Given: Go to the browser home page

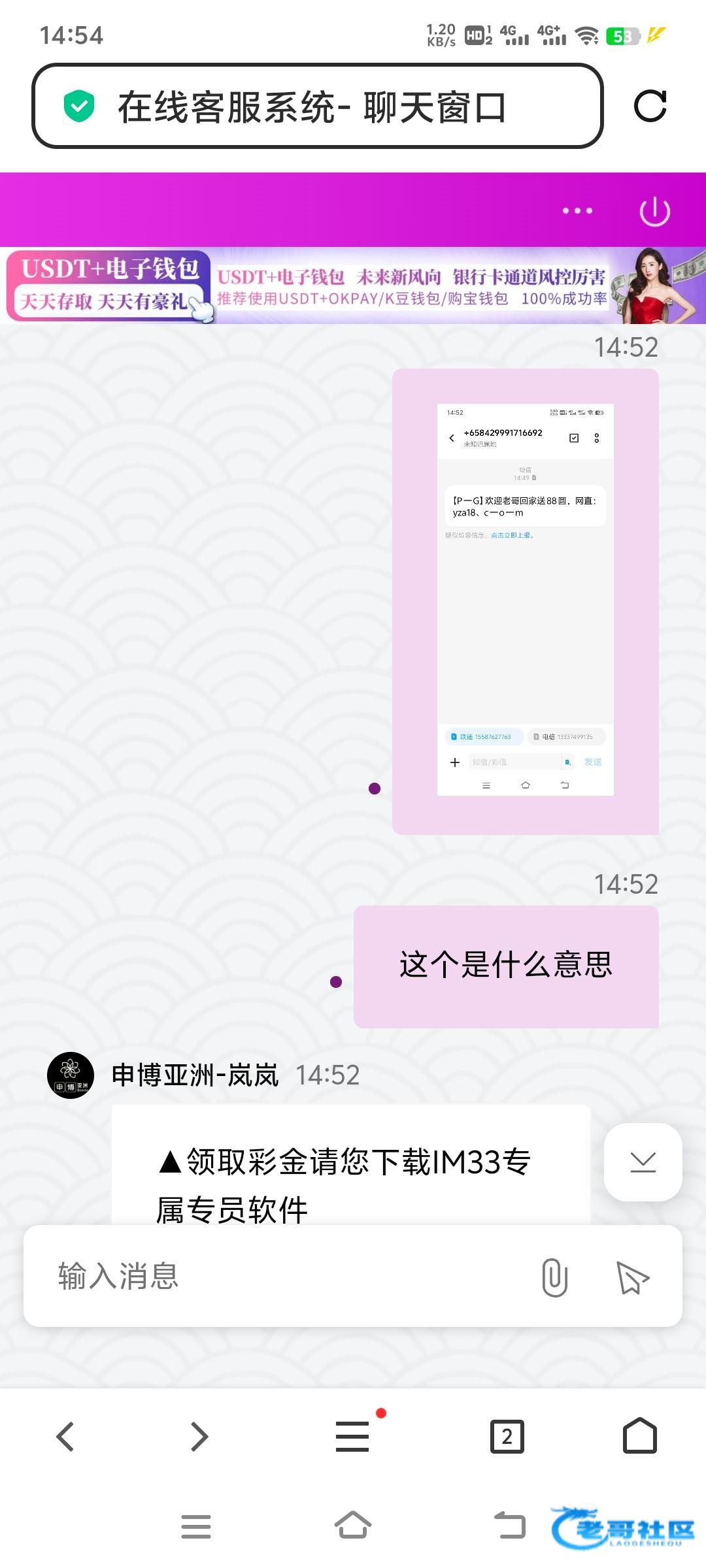Looking at the screenshot, I should (x=639, y=1435).
